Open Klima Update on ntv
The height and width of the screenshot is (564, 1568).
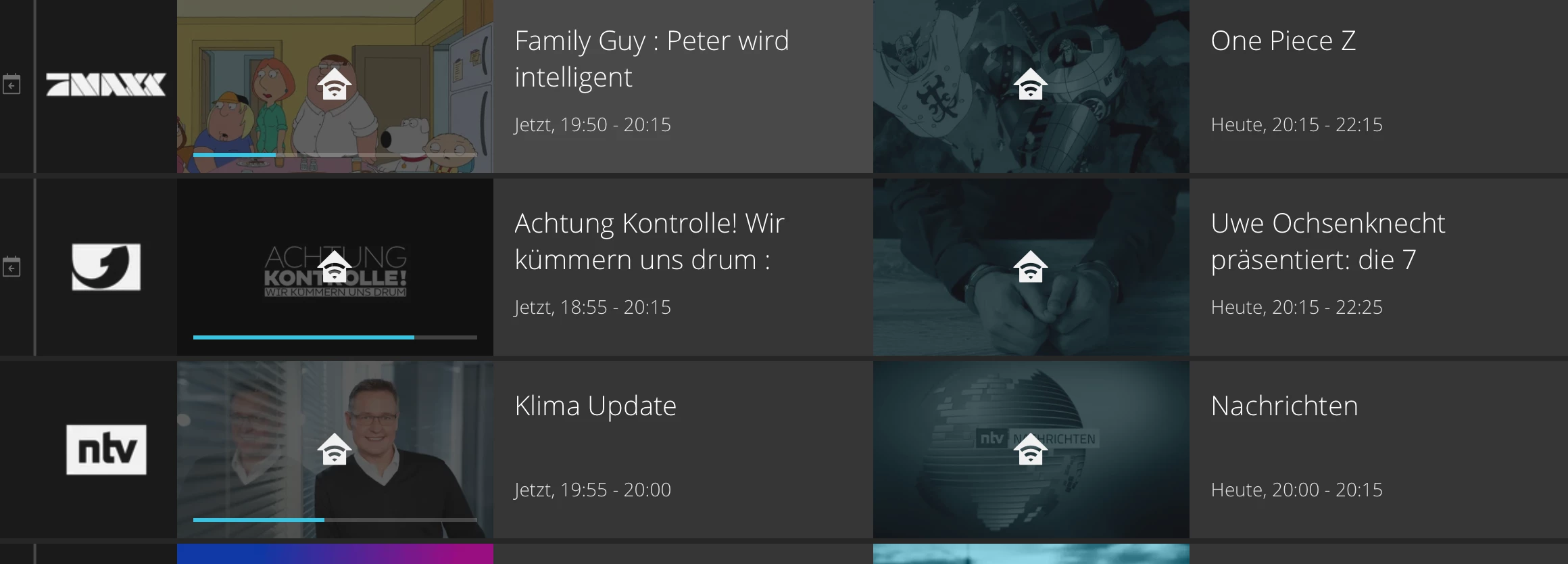[x=595, y=406]
